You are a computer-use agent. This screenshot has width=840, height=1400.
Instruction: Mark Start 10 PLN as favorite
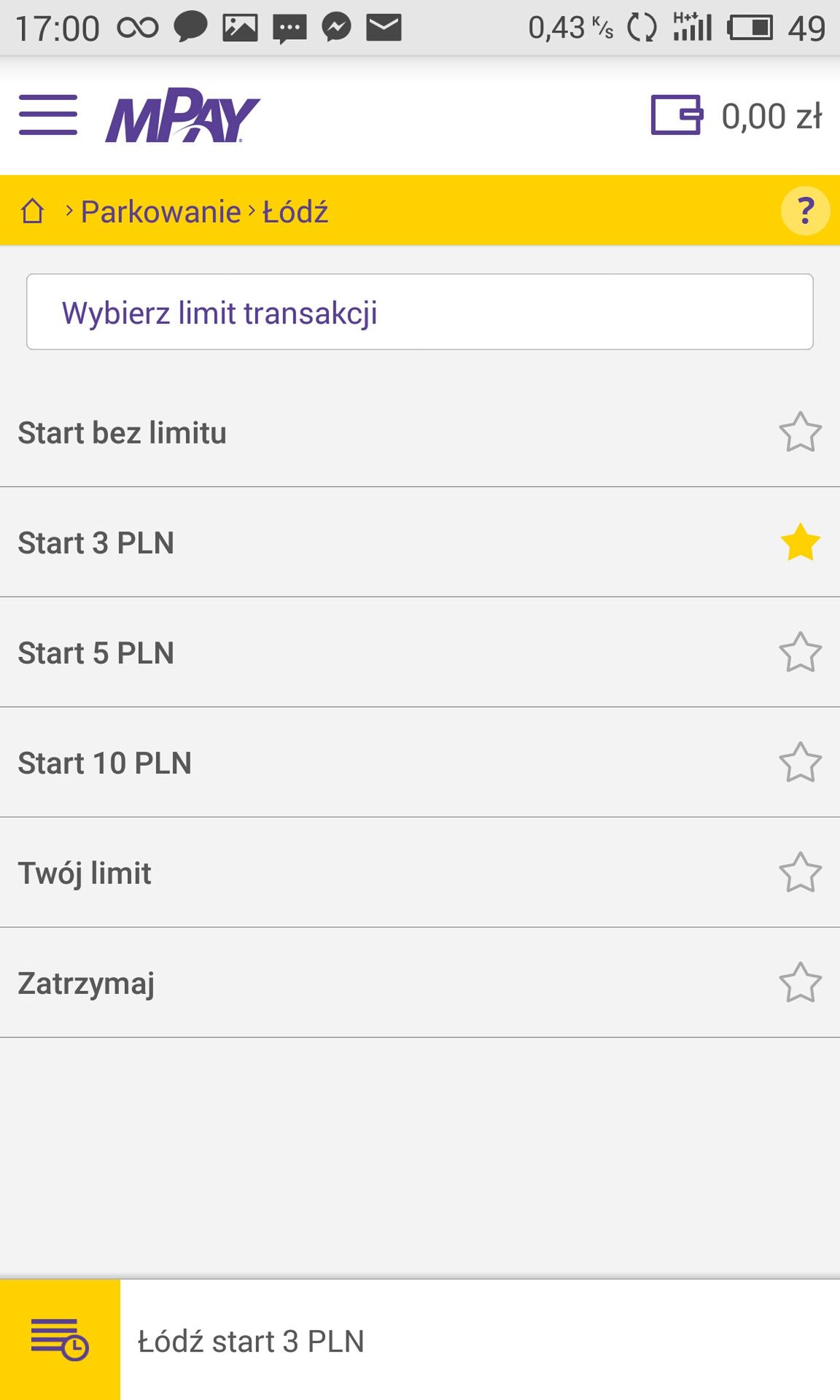tap(800, 763)
